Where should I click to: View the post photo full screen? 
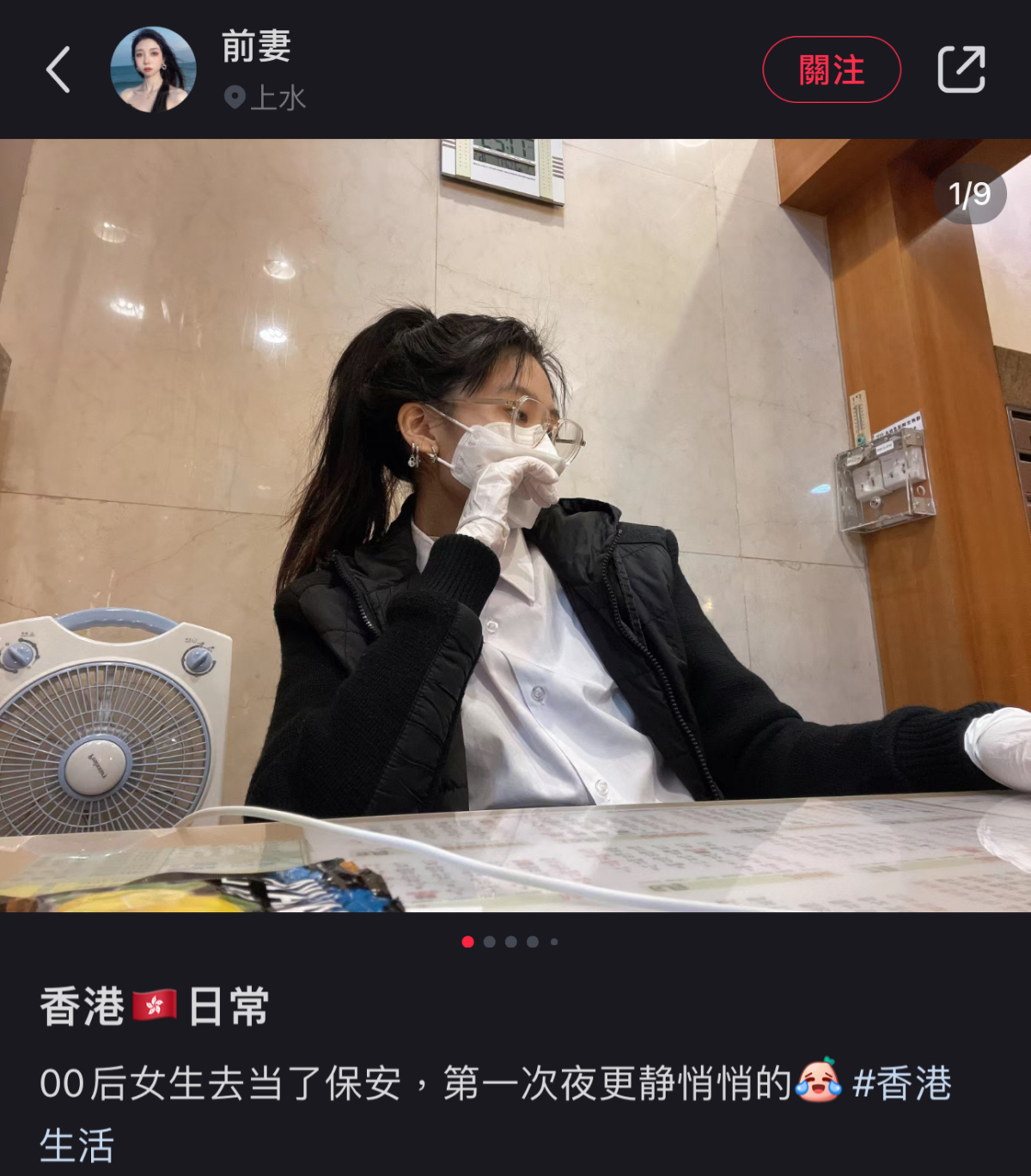click(x=515, y=524)
